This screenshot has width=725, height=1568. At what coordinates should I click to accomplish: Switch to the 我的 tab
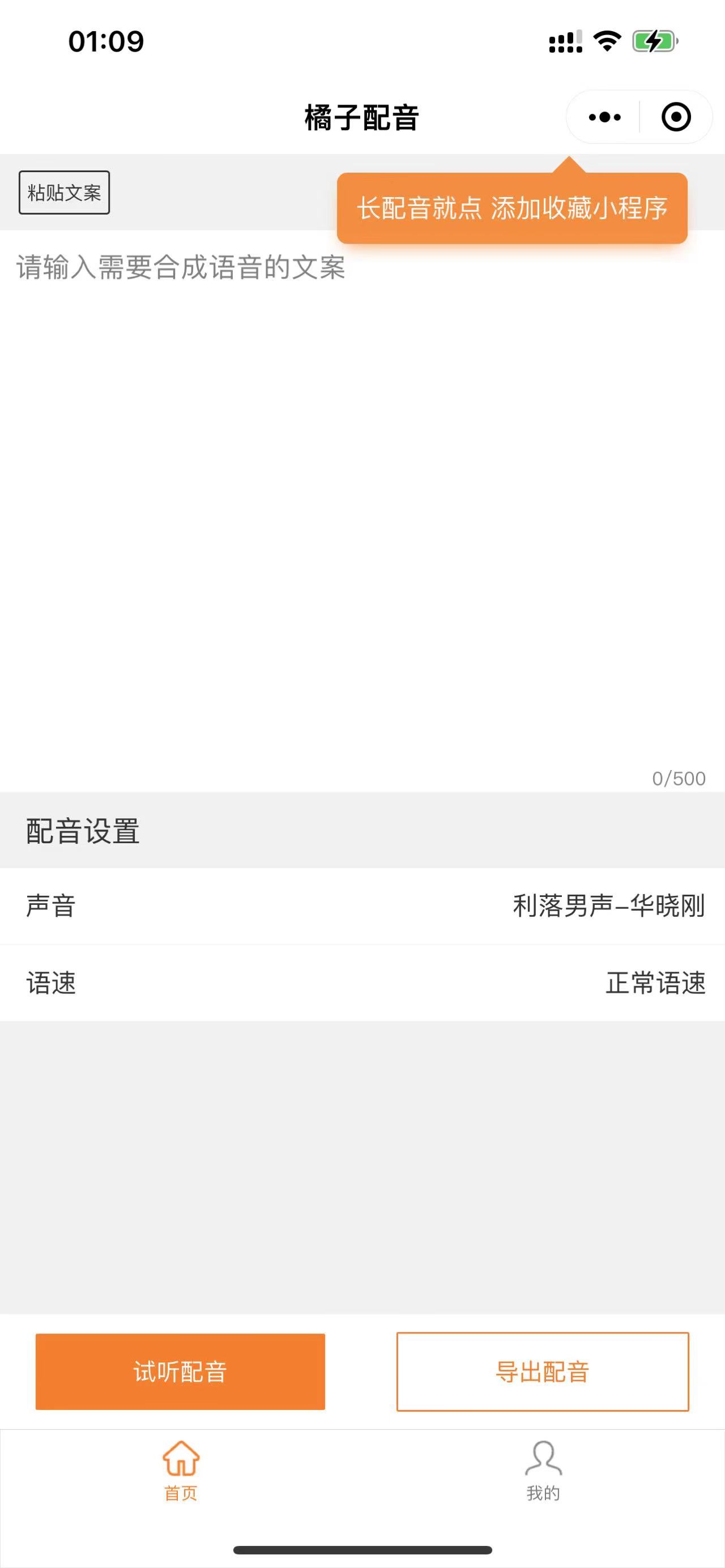(543, 1470)
